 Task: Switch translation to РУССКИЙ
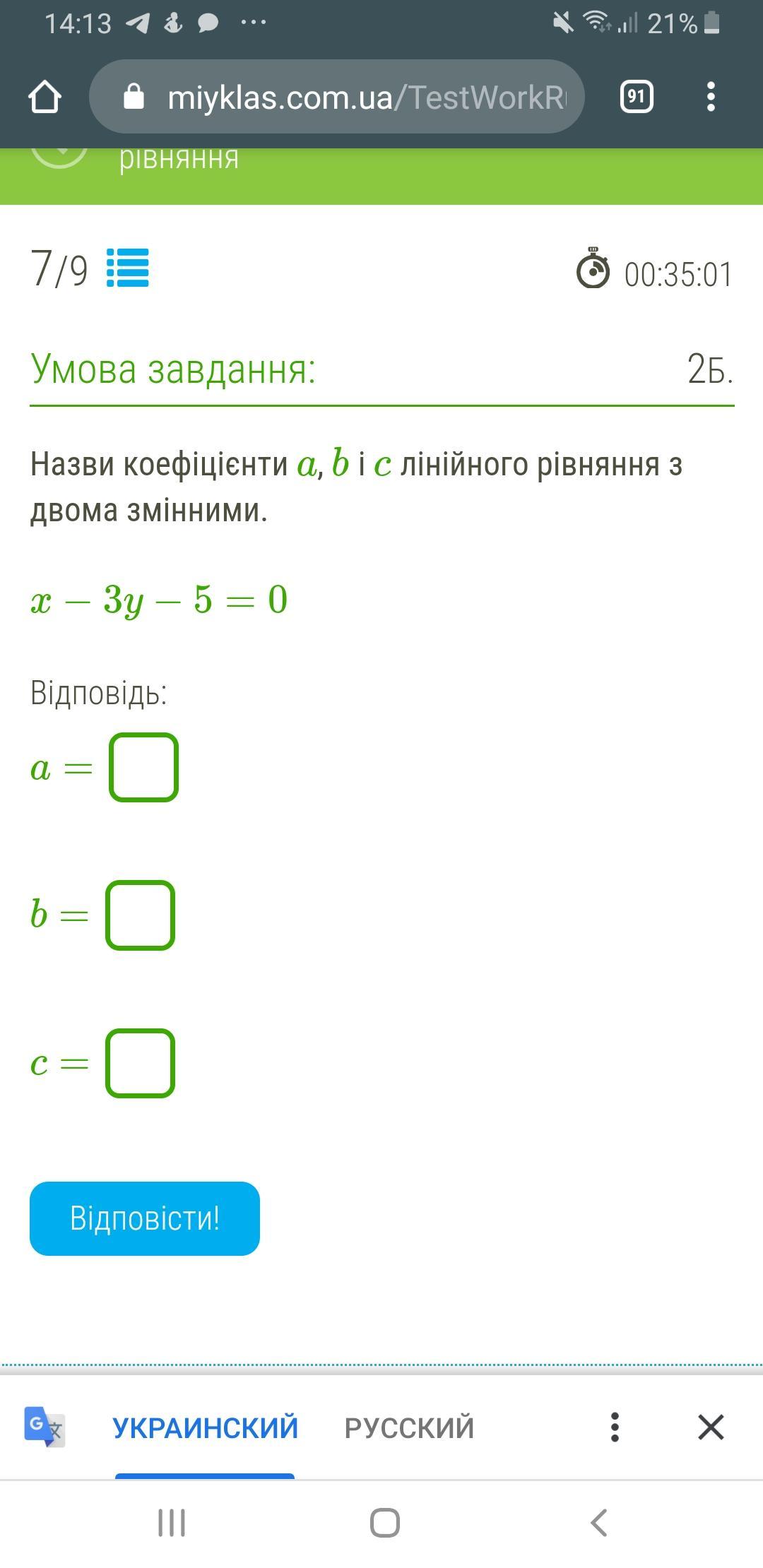pos(409,1427)
